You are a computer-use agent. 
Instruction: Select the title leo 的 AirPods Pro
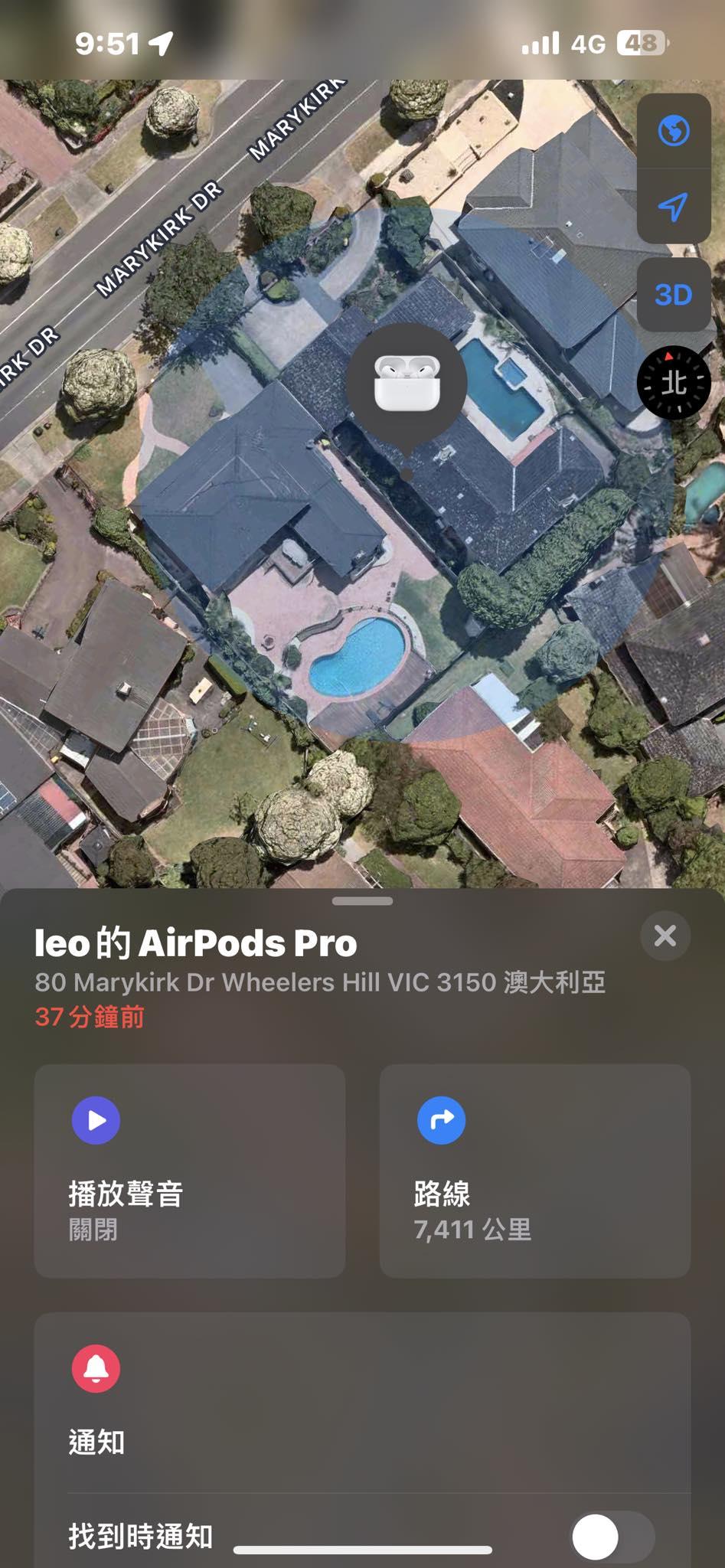click(x=195, y=943)
